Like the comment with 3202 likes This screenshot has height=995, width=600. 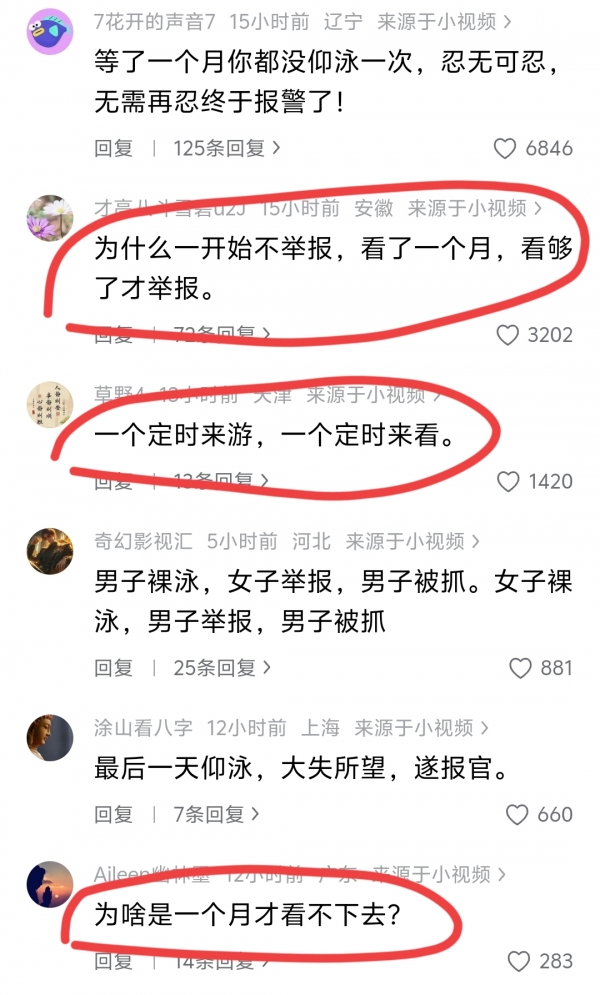pos(508,335)
